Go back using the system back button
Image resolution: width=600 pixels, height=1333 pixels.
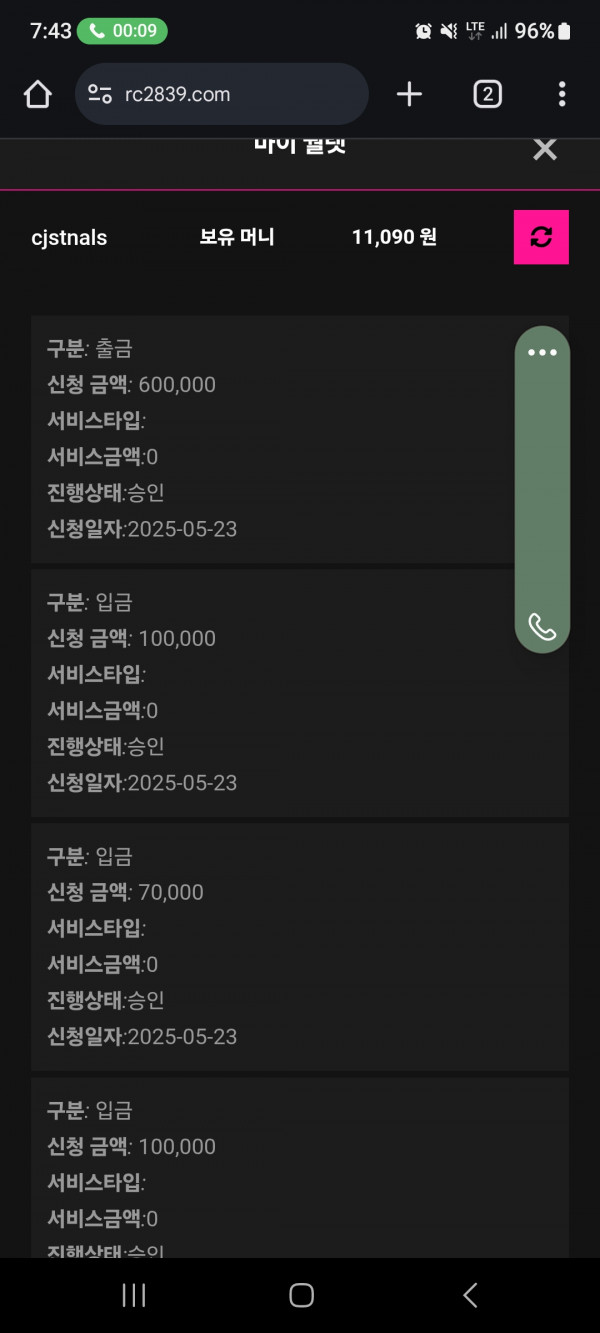point(470,1295)
